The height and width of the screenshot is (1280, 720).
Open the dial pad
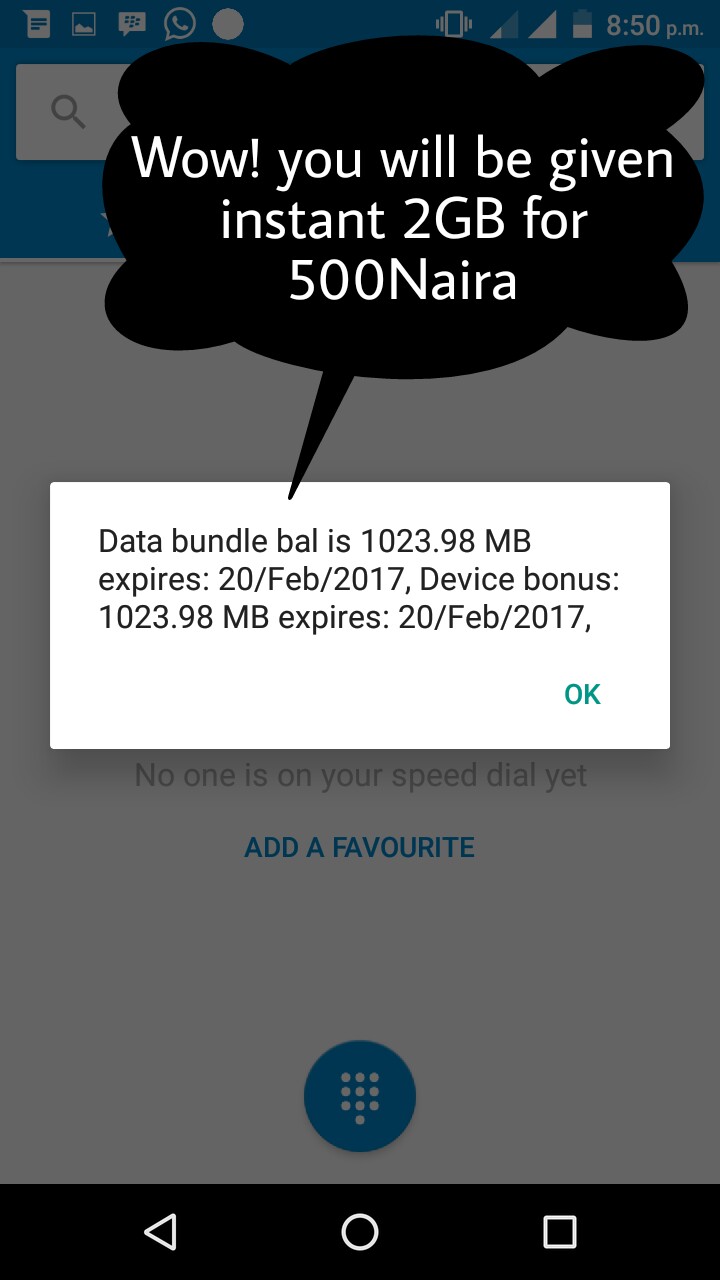click(360, 1097)
